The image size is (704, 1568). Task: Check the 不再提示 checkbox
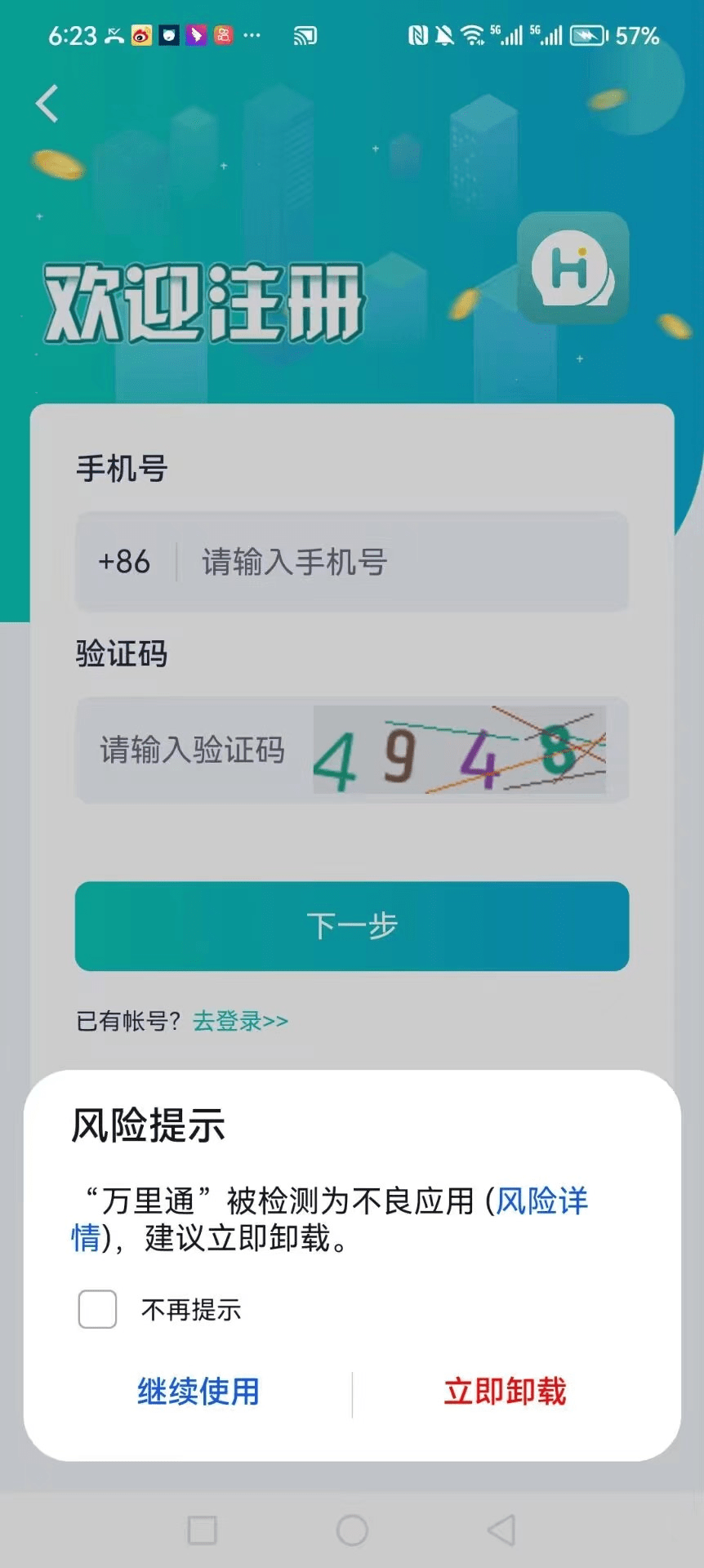coord(97,1309)
